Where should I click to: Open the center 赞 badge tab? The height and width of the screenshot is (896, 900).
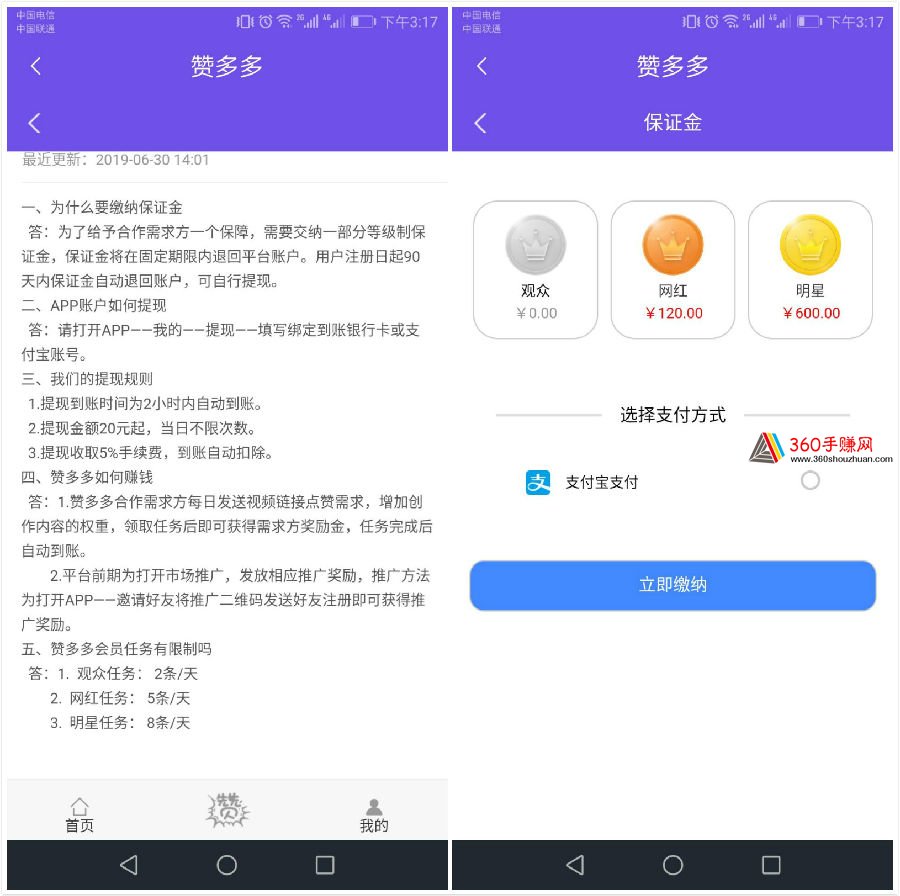click(227, 810)
